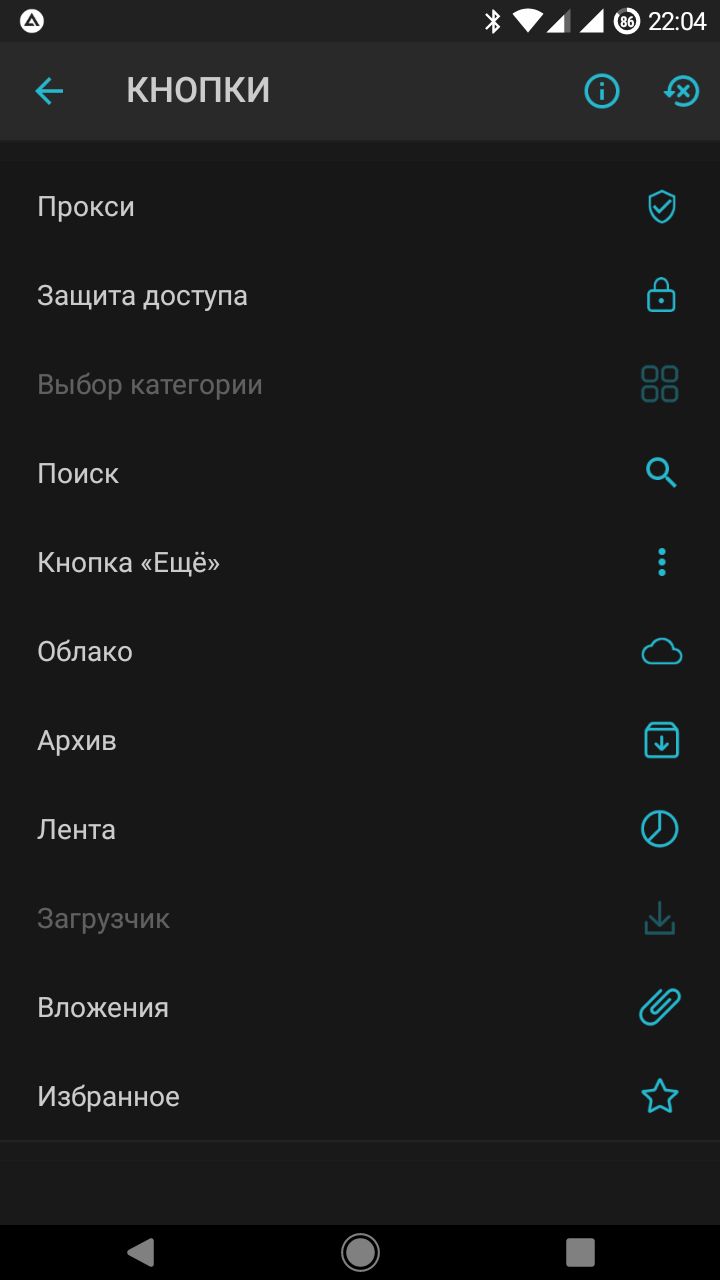The width and height of the screenshot is (720, 1280).
Task: Tap the Загрузчик row
Action: (x=360, y=919)
